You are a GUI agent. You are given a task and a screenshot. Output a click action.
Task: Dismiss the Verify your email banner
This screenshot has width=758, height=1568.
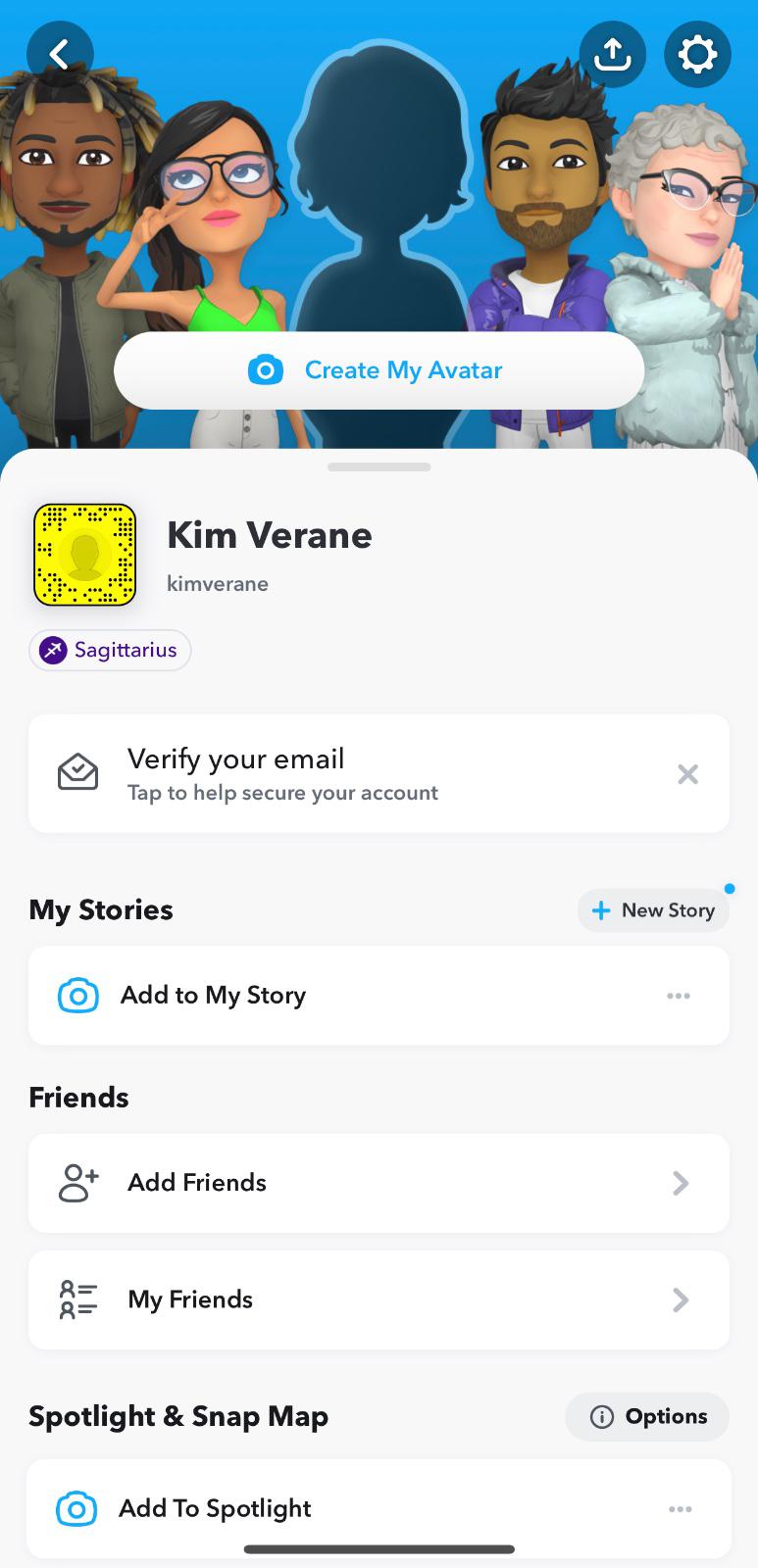(x=688, y=774)
